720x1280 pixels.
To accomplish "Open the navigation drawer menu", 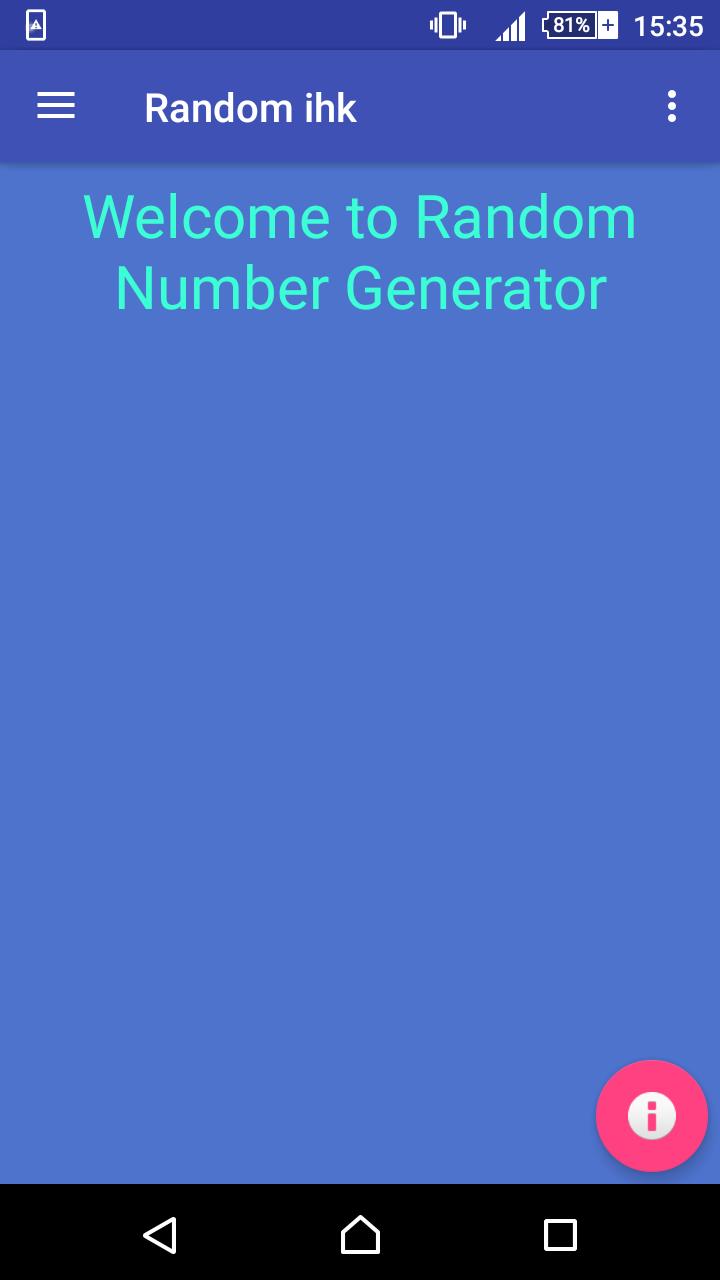I will tap(56, 106).
